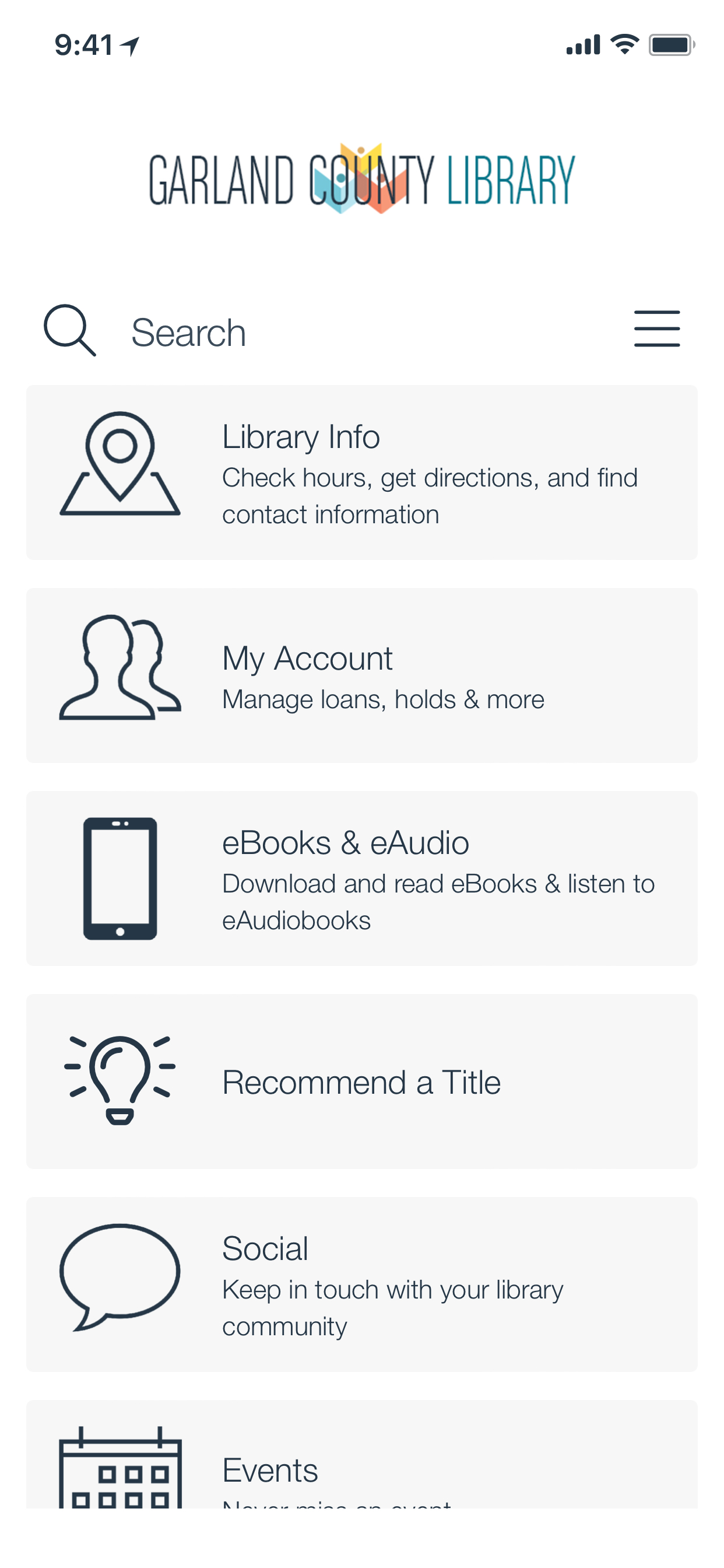The width and height of the screenshot is (724, 1568).
Task: Go to My Account
Action: point(361,675)
